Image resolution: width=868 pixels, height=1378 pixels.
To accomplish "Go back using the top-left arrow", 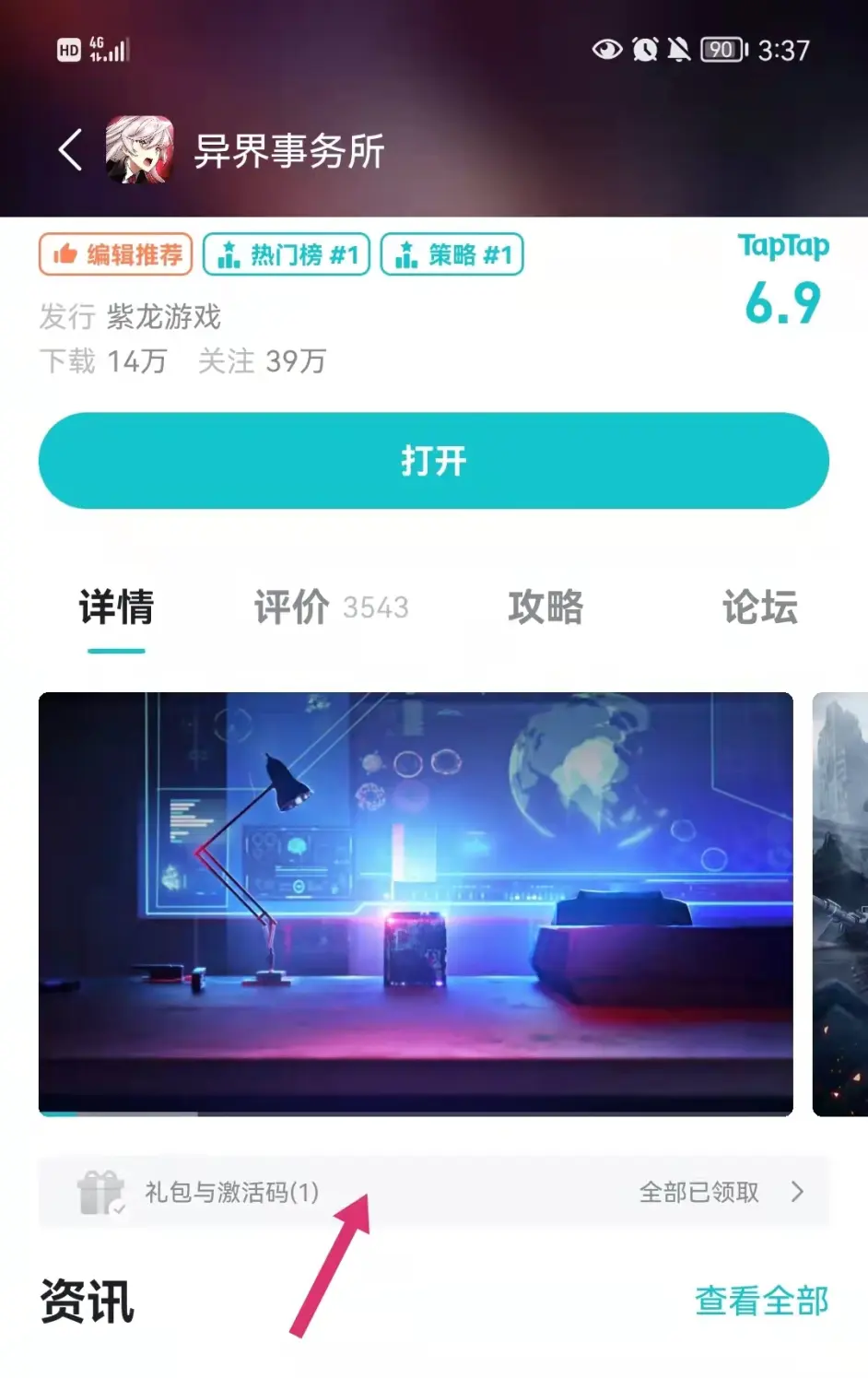I will point(71,150).
